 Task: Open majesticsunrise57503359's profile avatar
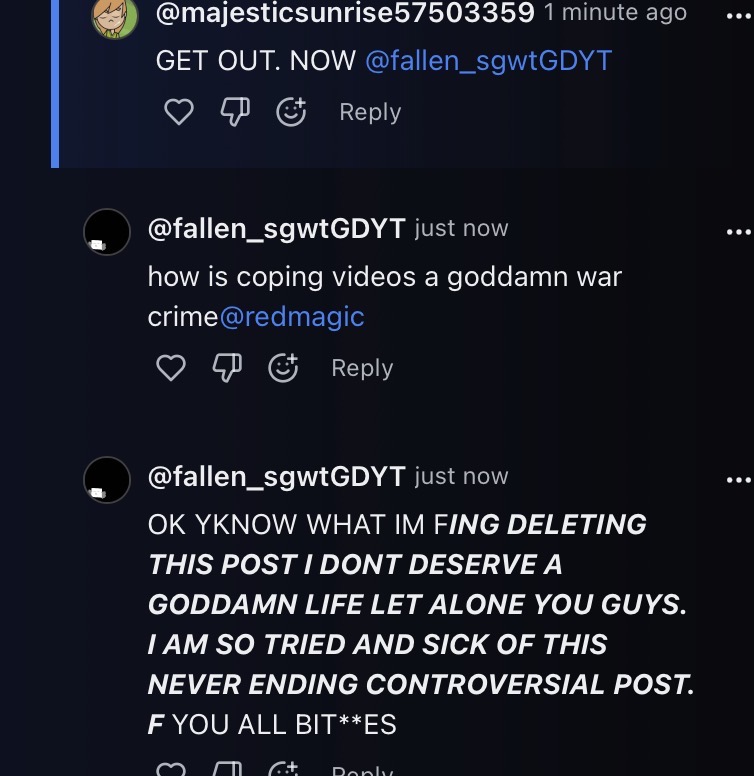click(115, 16)
